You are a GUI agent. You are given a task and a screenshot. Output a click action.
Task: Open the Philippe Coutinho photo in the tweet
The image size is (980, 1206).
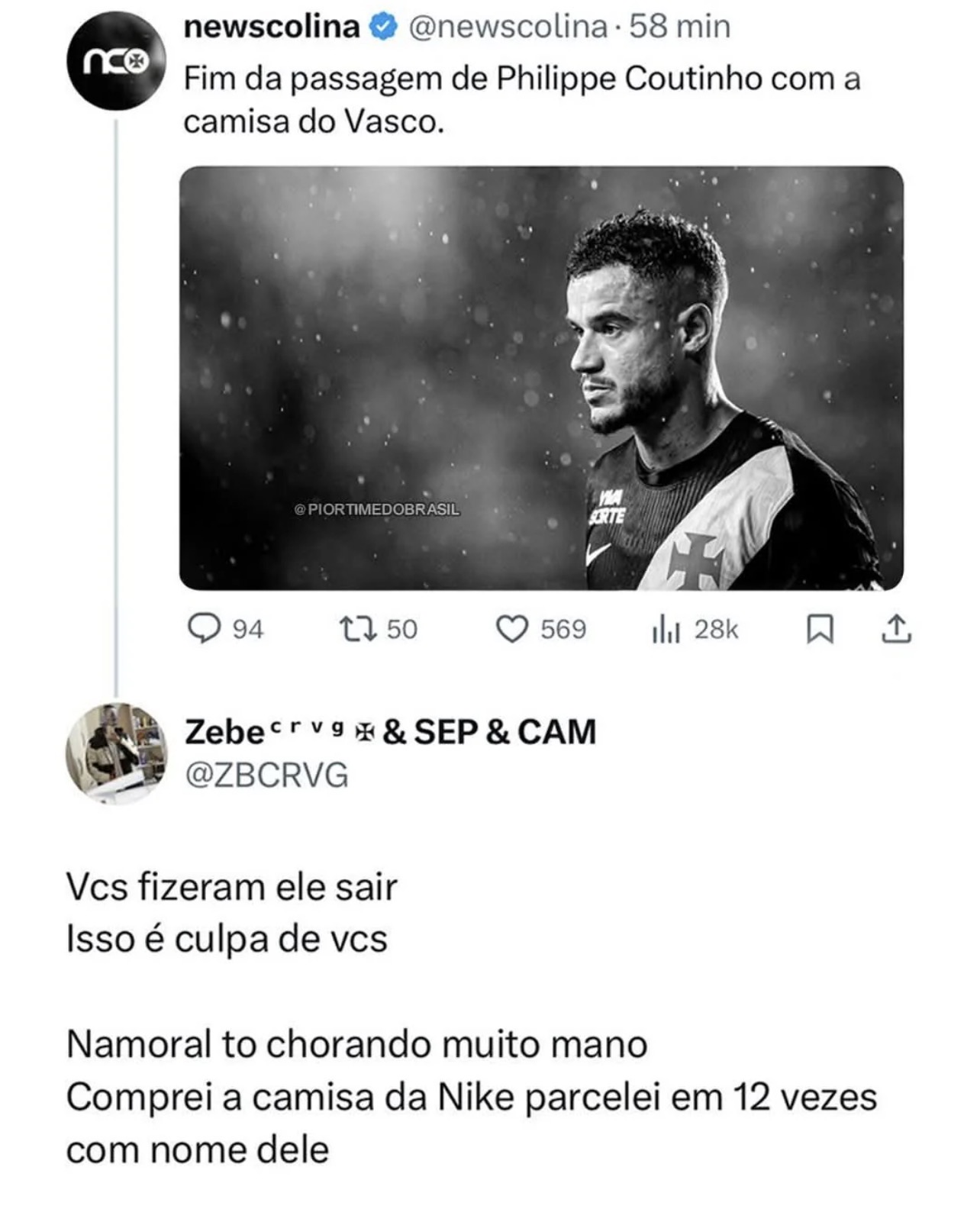tap(541, 378)
